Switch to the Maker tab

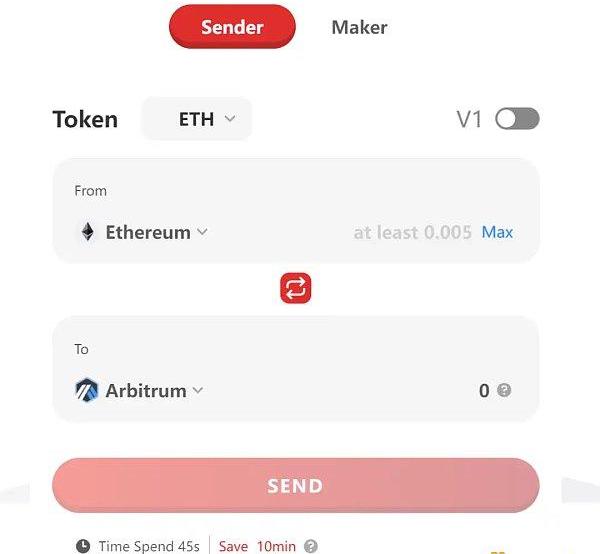[359, 27]
